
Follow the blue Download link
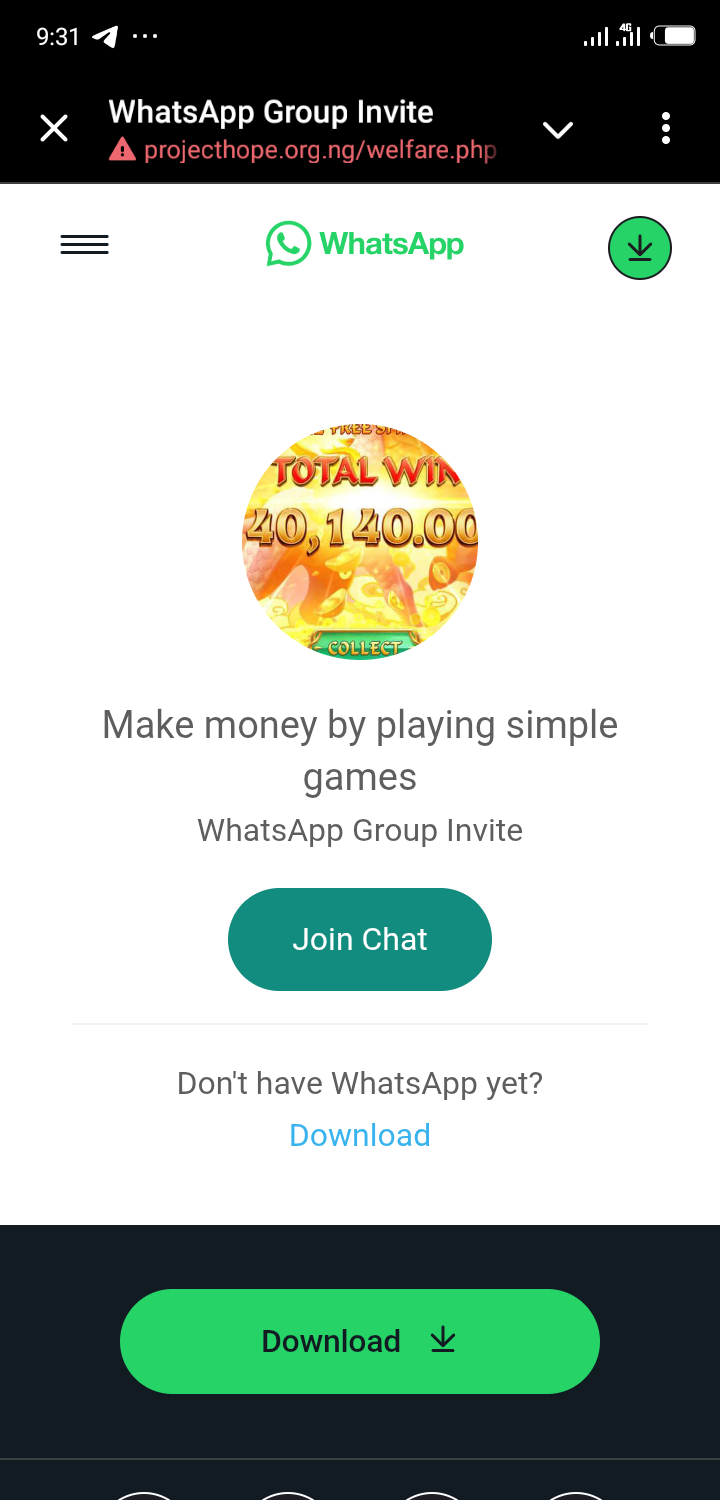pos(360,1135)
